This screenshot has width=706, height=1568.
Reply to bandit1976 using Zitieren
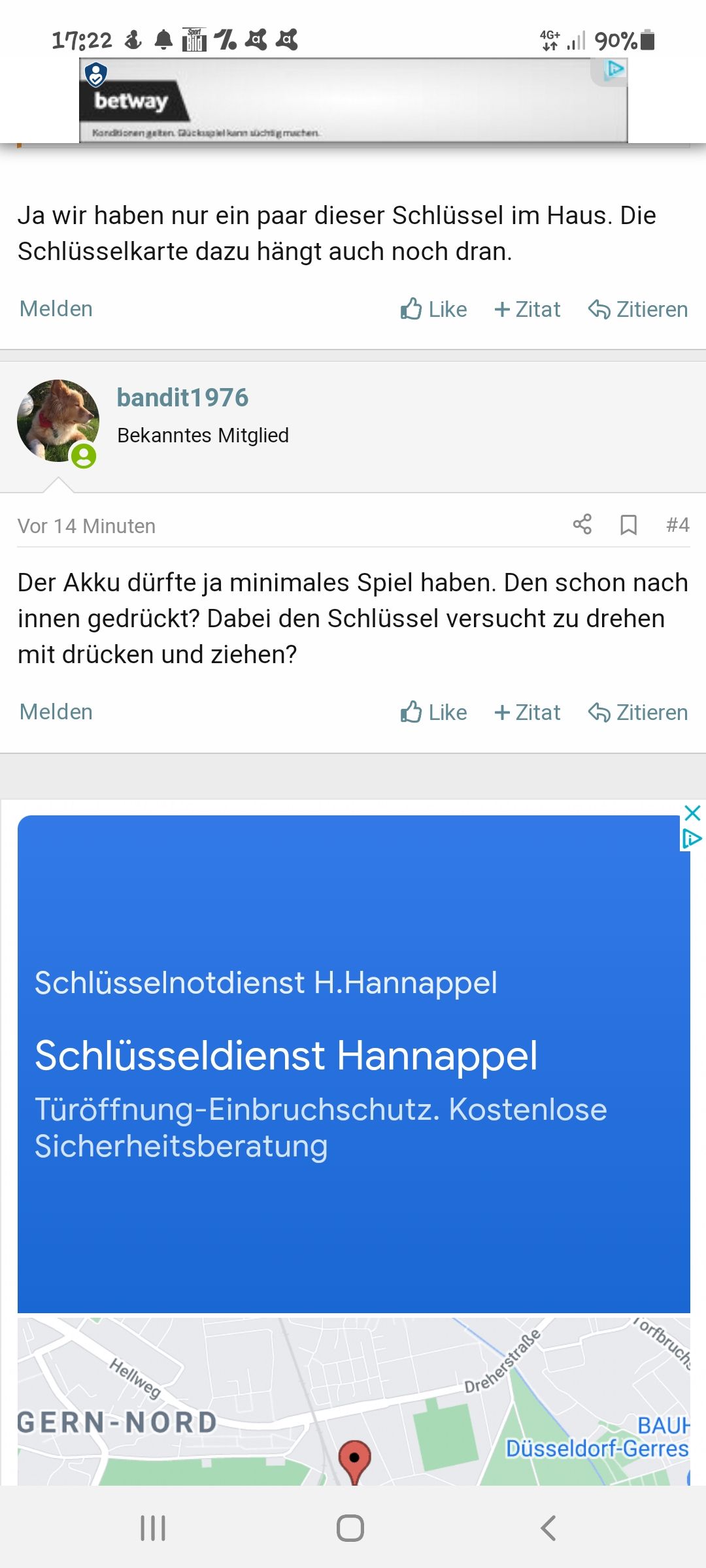638,712
